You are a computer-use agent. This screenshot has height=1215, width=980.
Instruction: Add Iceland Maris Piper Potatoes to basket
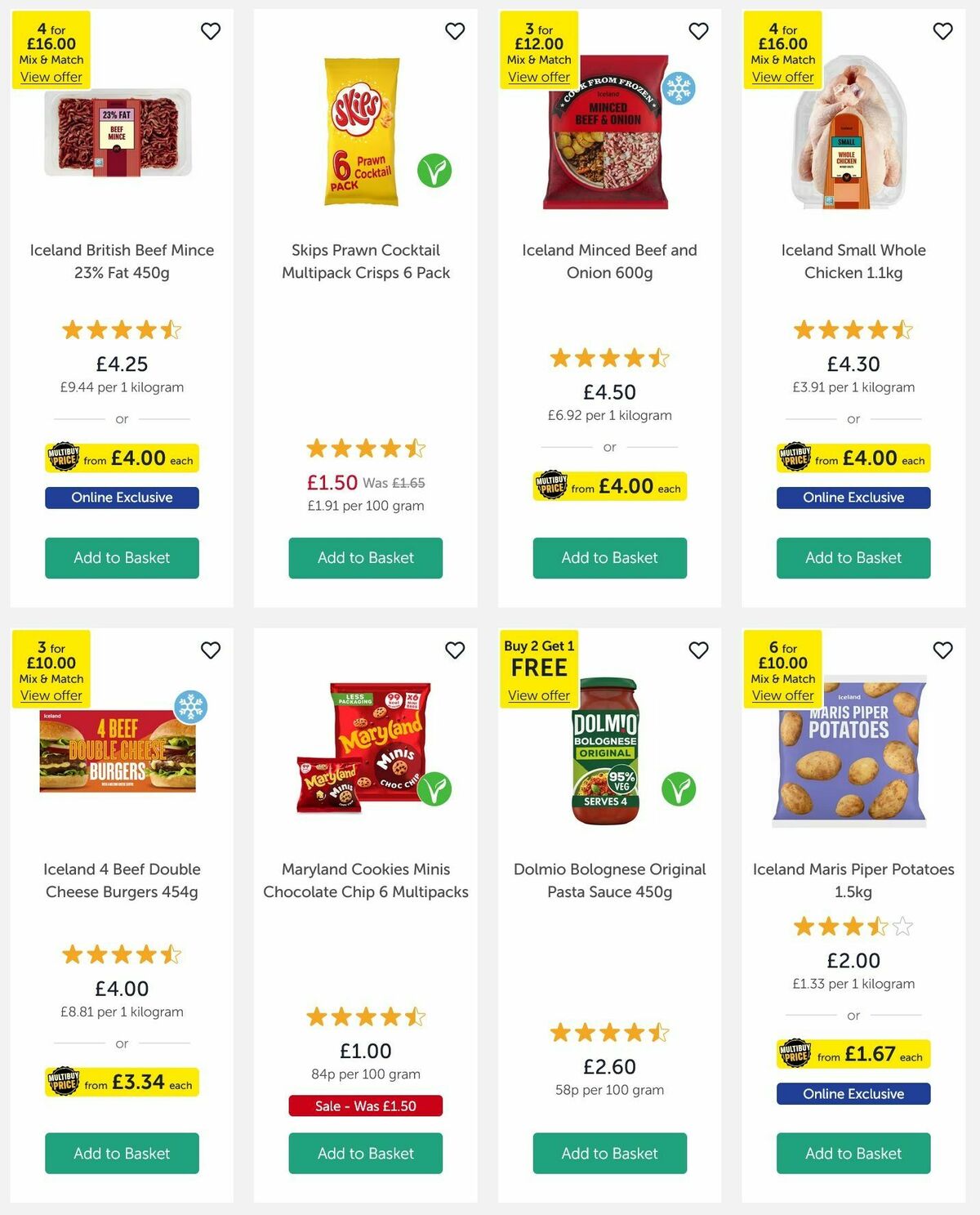tap(853, 1153)
